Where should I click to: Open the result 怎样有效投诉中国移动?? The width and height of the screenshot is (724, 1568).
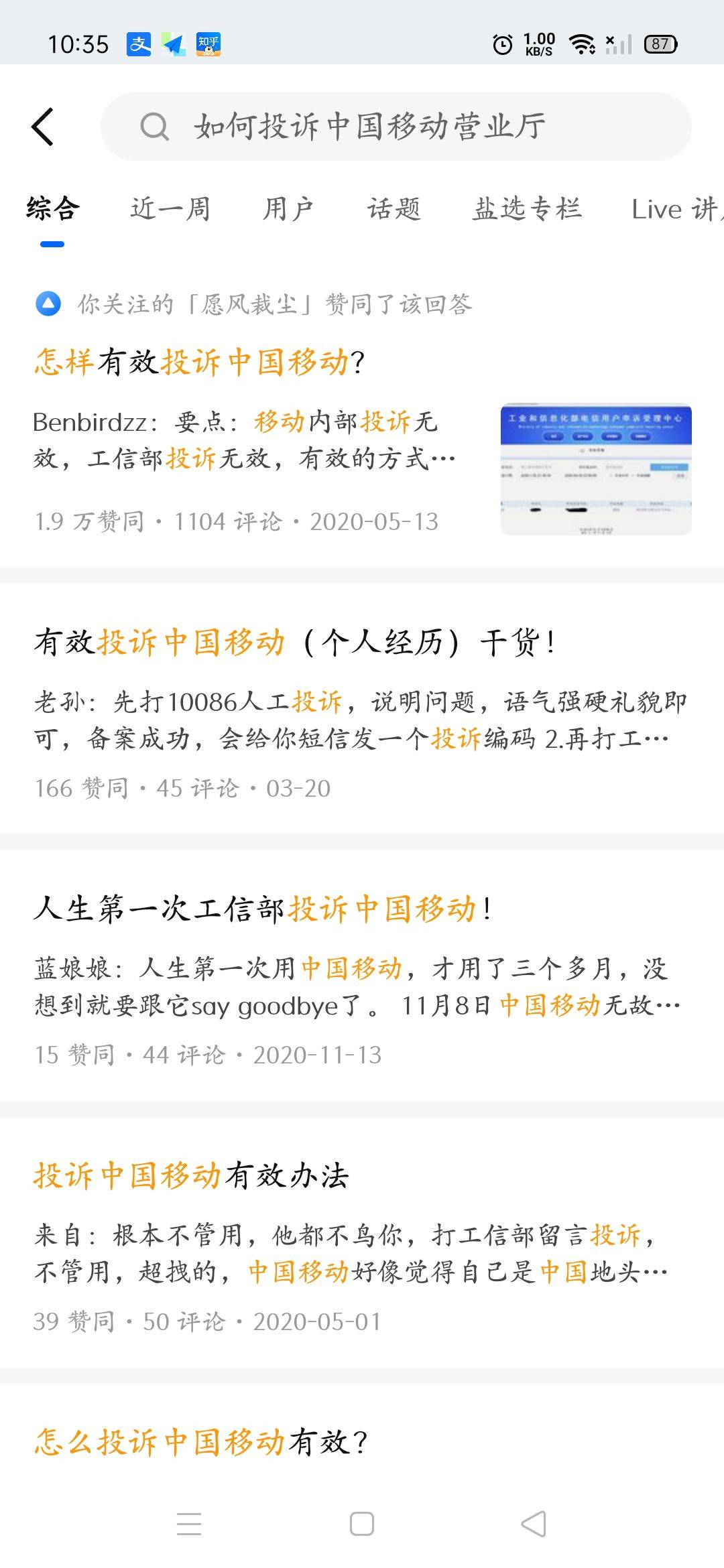200,363
